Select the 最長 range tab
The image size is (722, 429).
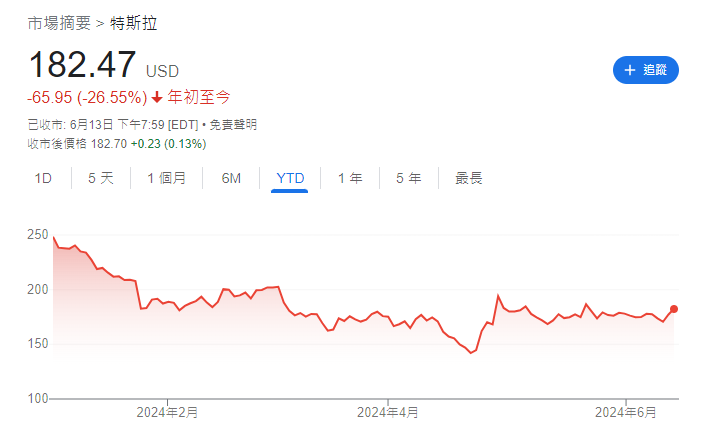pos(469,178)
